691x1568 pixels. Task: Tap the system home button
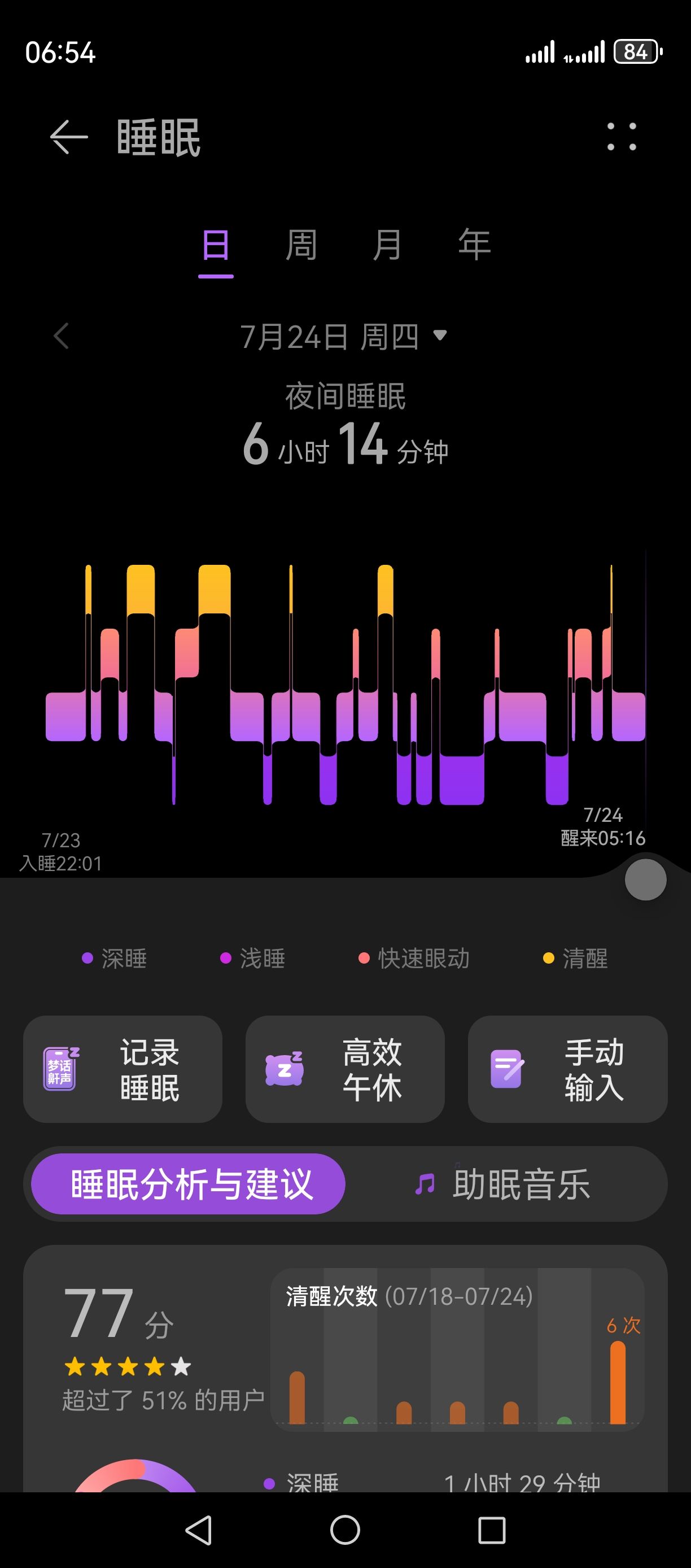[x=345, y=1530]
